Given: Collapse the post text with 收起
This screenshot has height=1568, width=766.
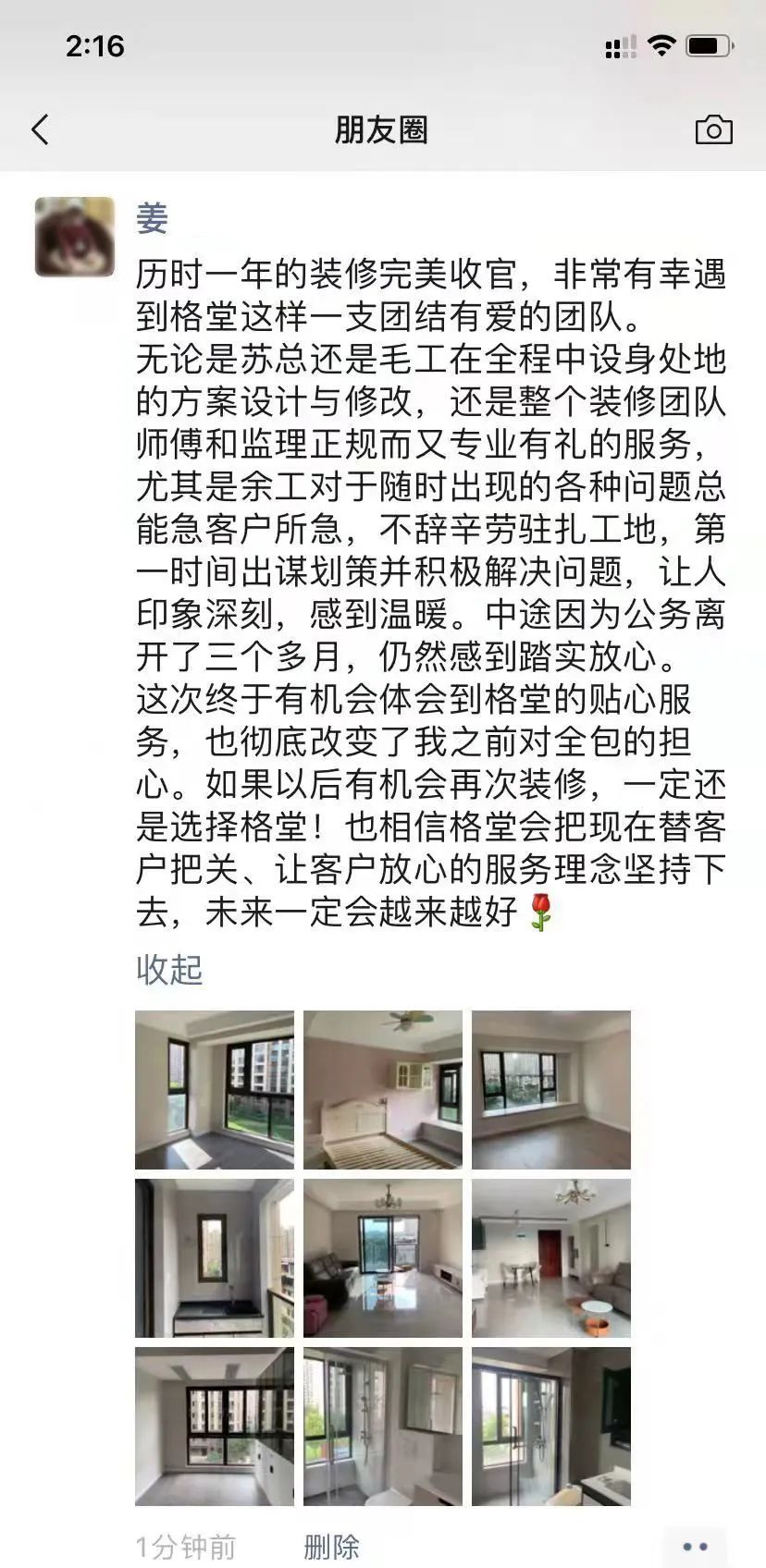Looking at the screenshot, I should click(169, 969).
